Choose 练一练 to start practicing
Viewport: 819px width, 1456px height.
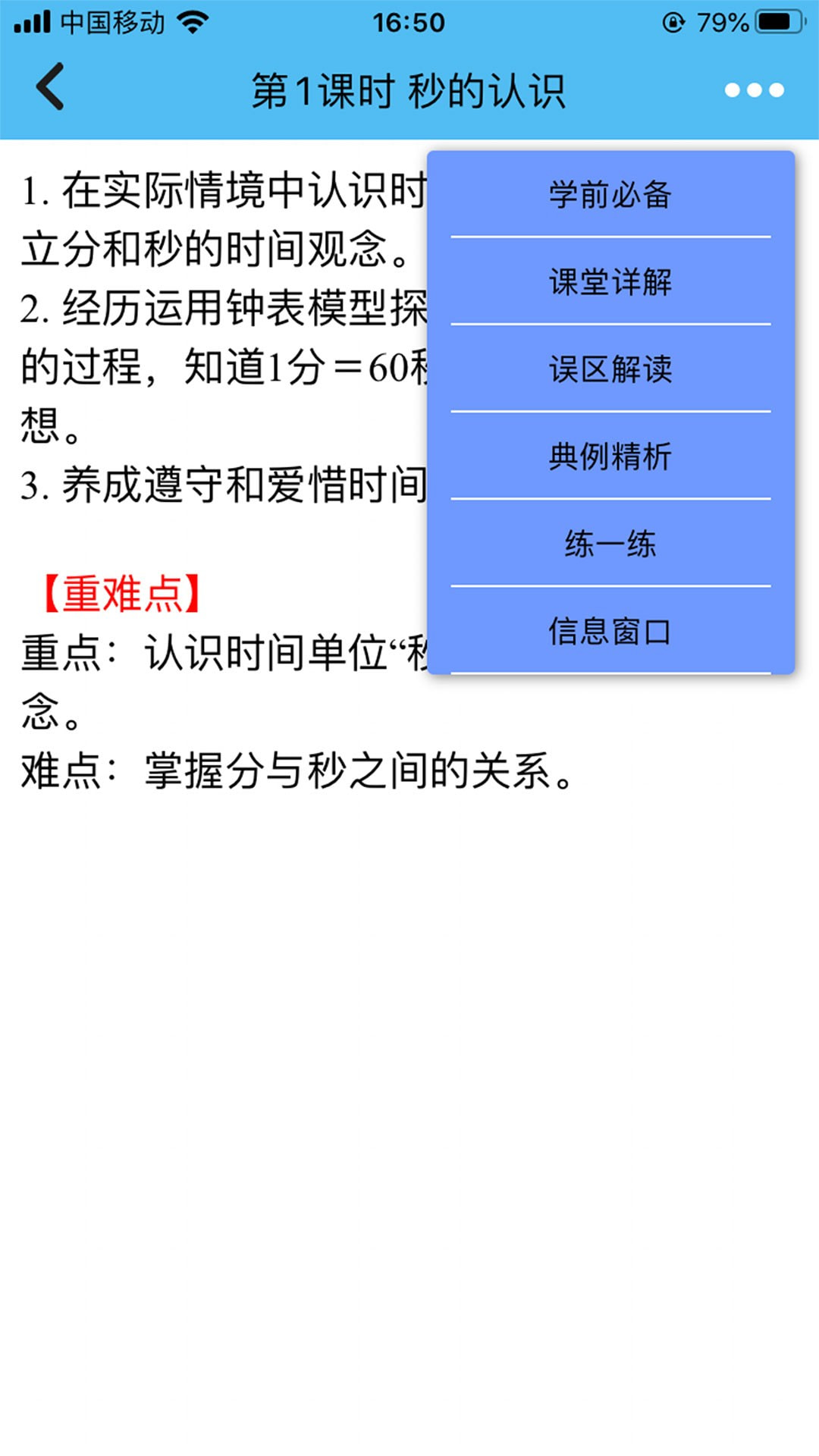pyautogui.click(x=611, y=543)
